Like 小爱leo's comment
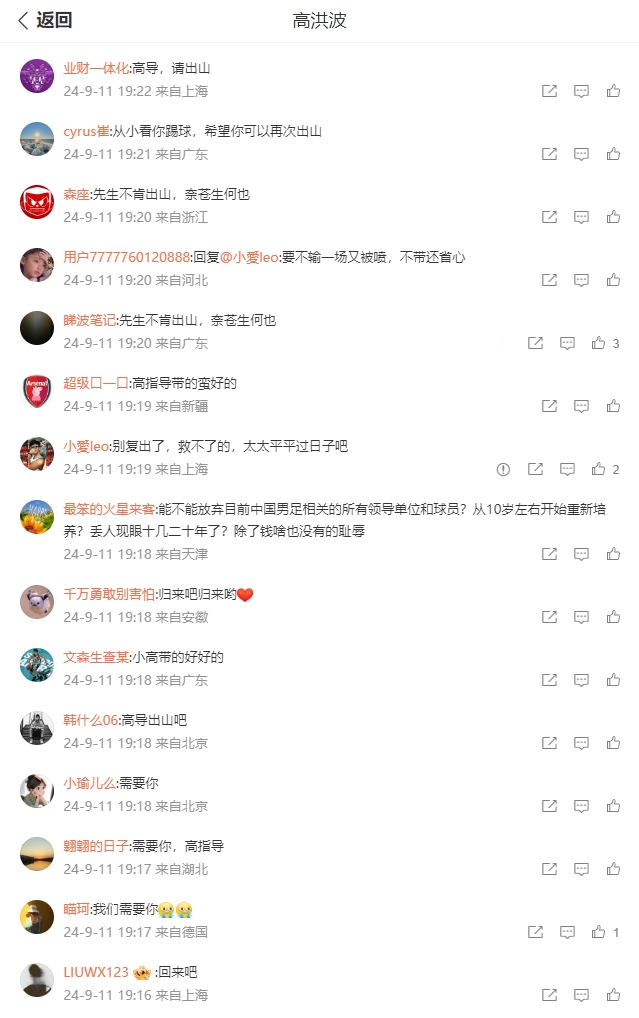The width and height of the screenshot is (639, 1018). (599, 469)
